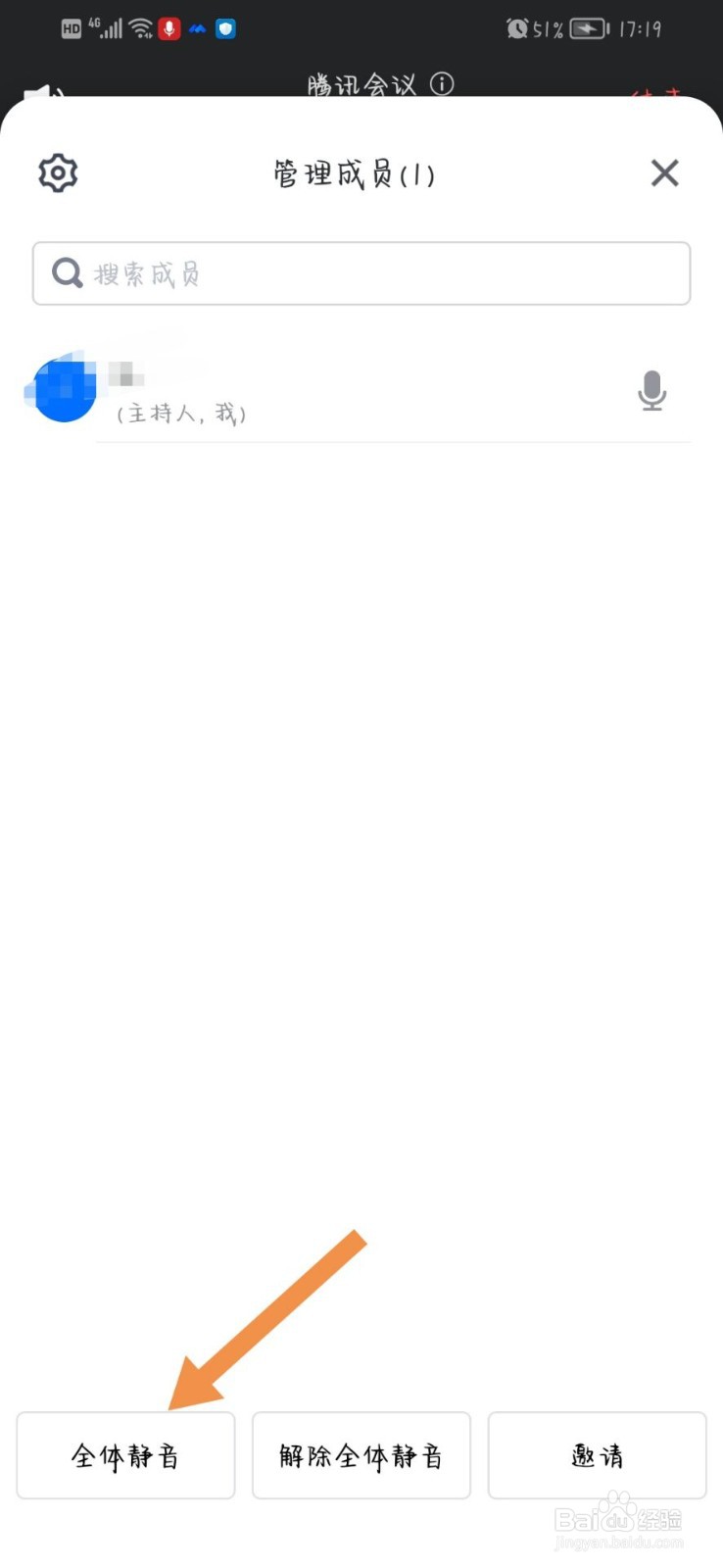
Task: Tap 解除全体静音 to unmute all
Action: click(x=361, y=1455)
